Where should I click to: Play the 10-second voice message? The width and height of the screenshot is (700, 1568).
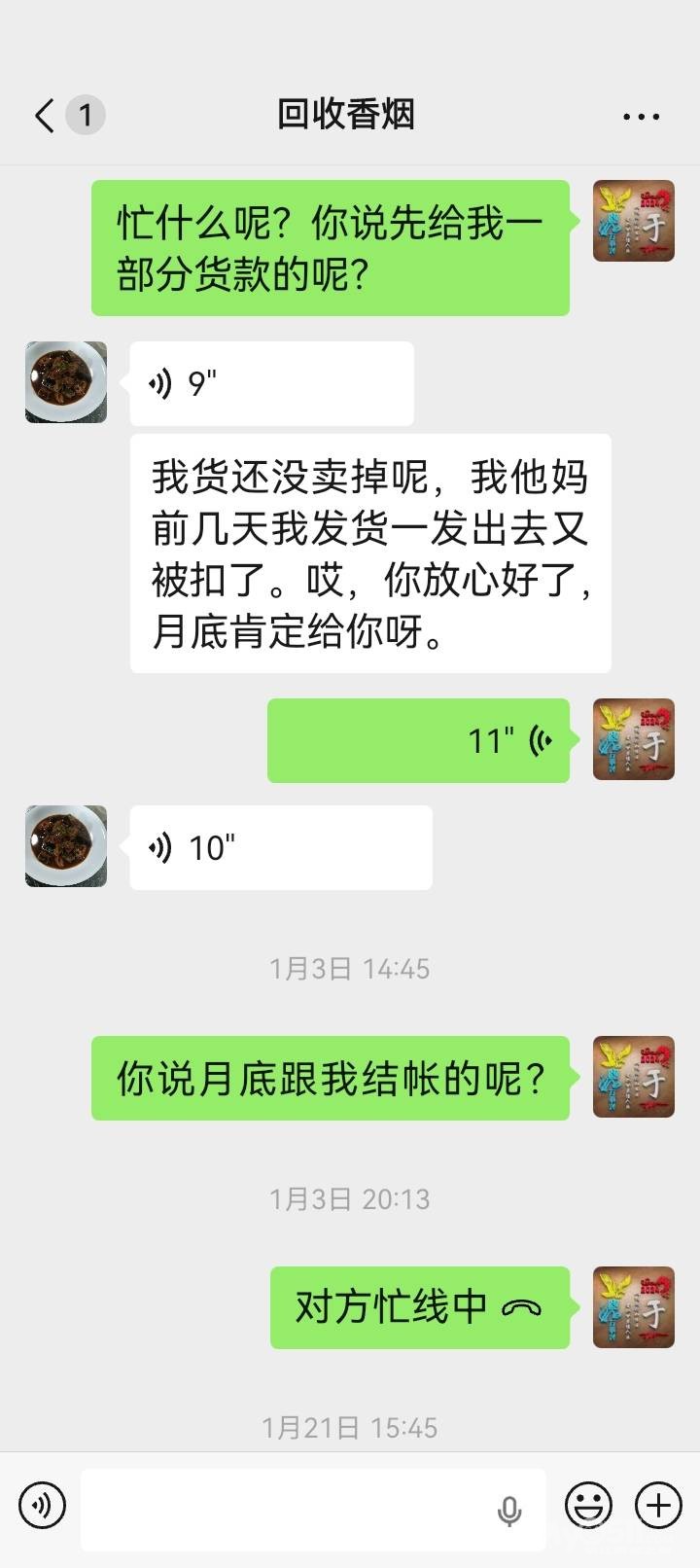pos(280,847)
